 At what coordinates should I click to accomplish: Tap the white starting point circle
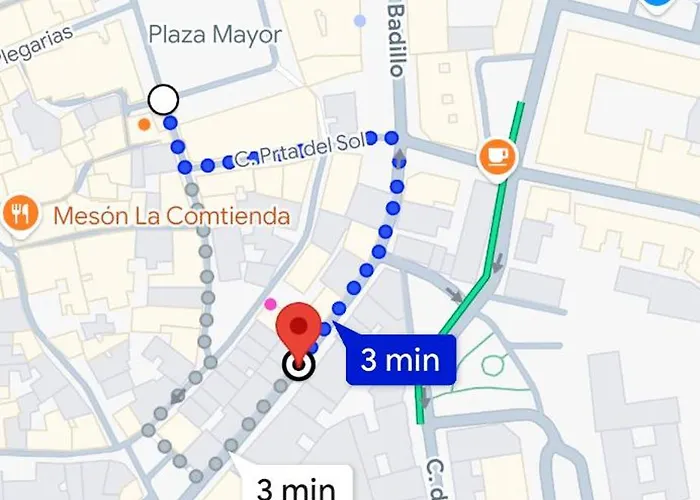tap(163, 100)
